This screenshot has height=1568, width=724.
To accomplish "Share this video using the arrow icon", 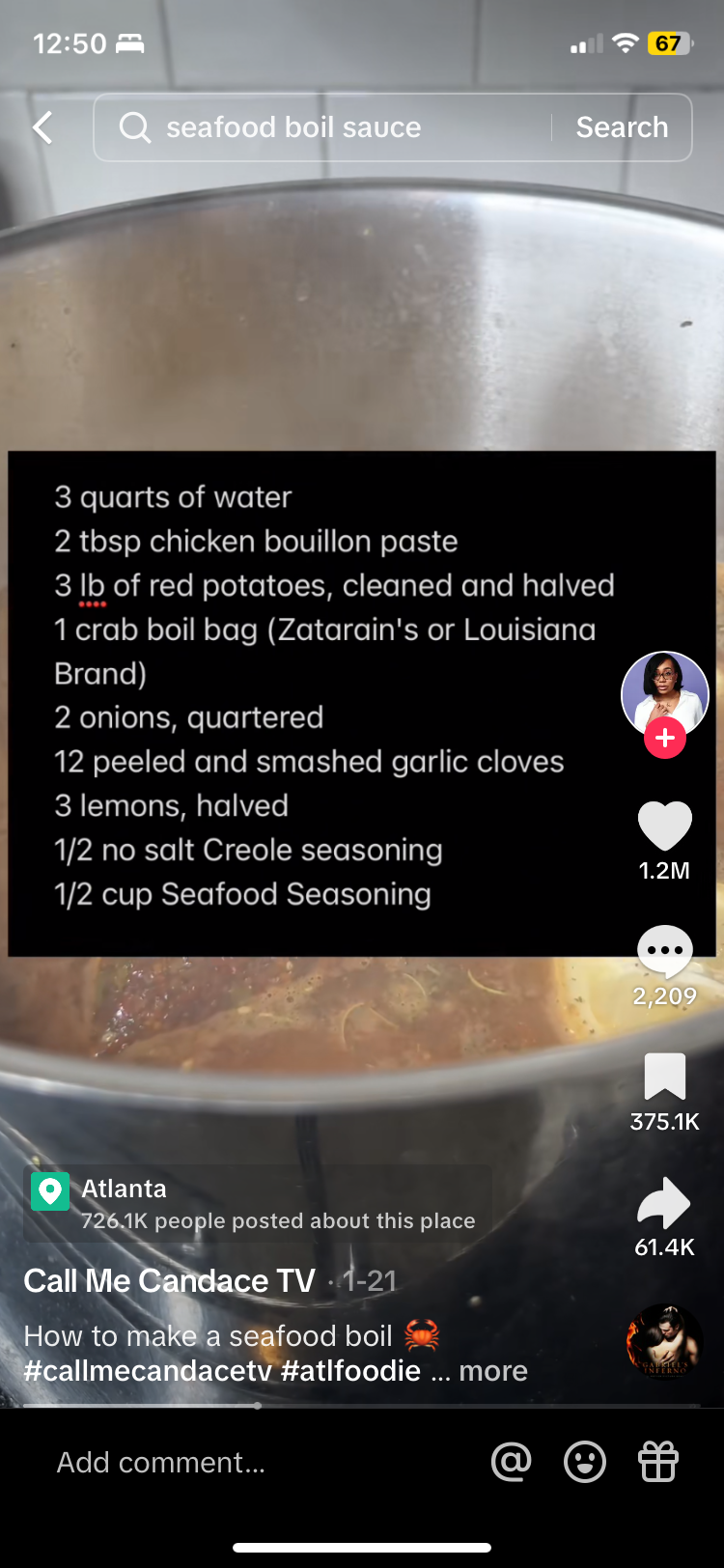I will tap(664, 1204).
